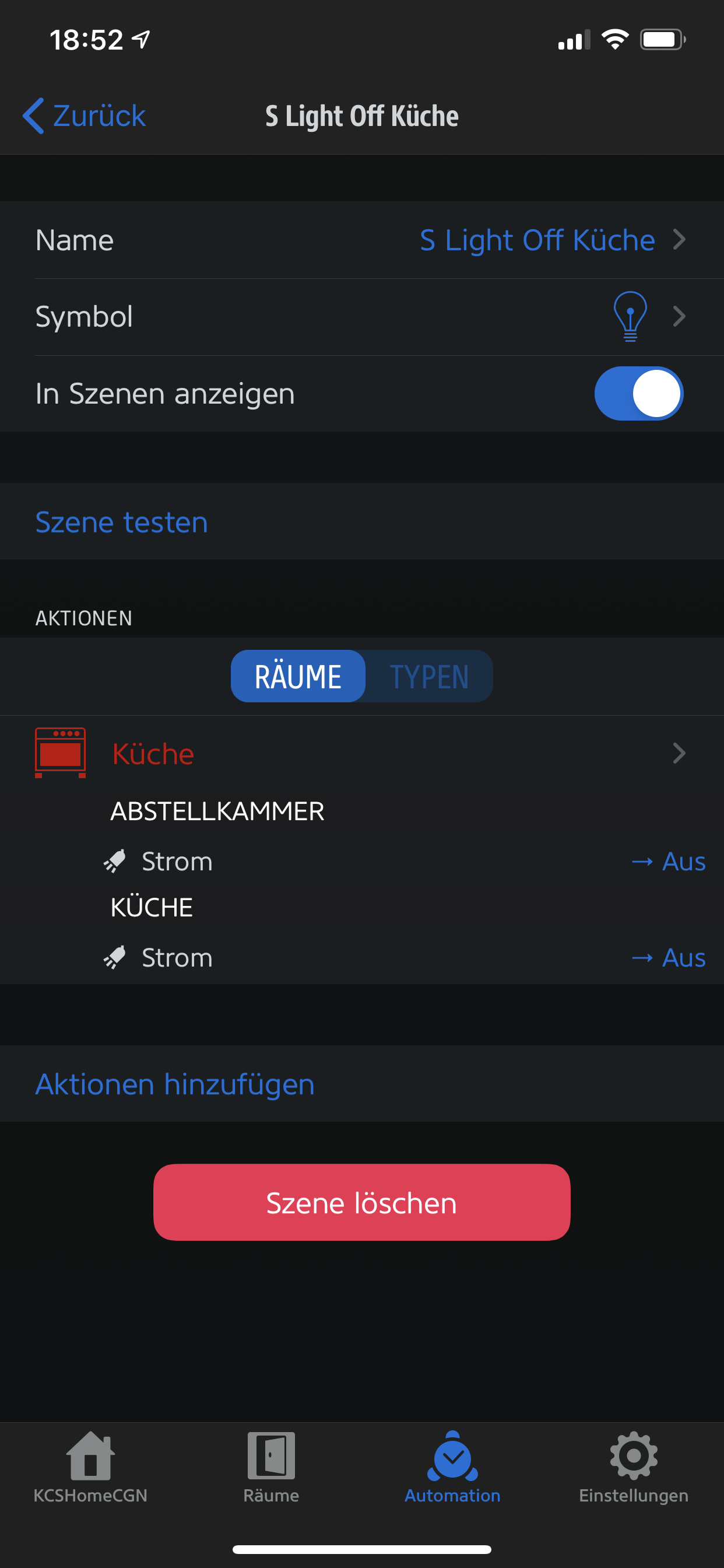
Task: Tap Strom action under ABSTELLKAMMER
Action: pyautogui.click(x=361, y=862)
